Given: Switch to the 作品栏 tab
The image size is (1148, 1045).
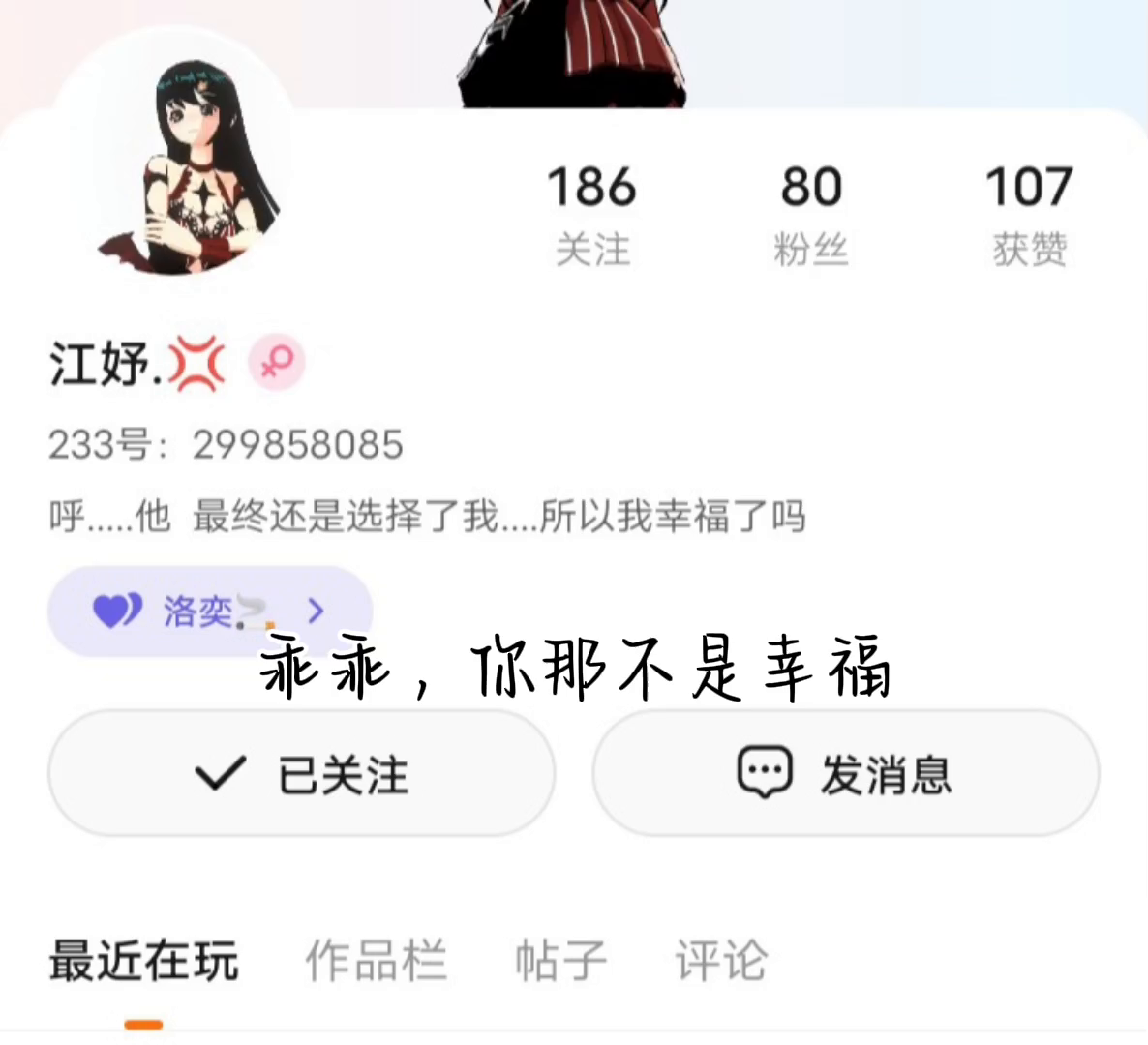Looking at the screenshot, I should [376, 961].
